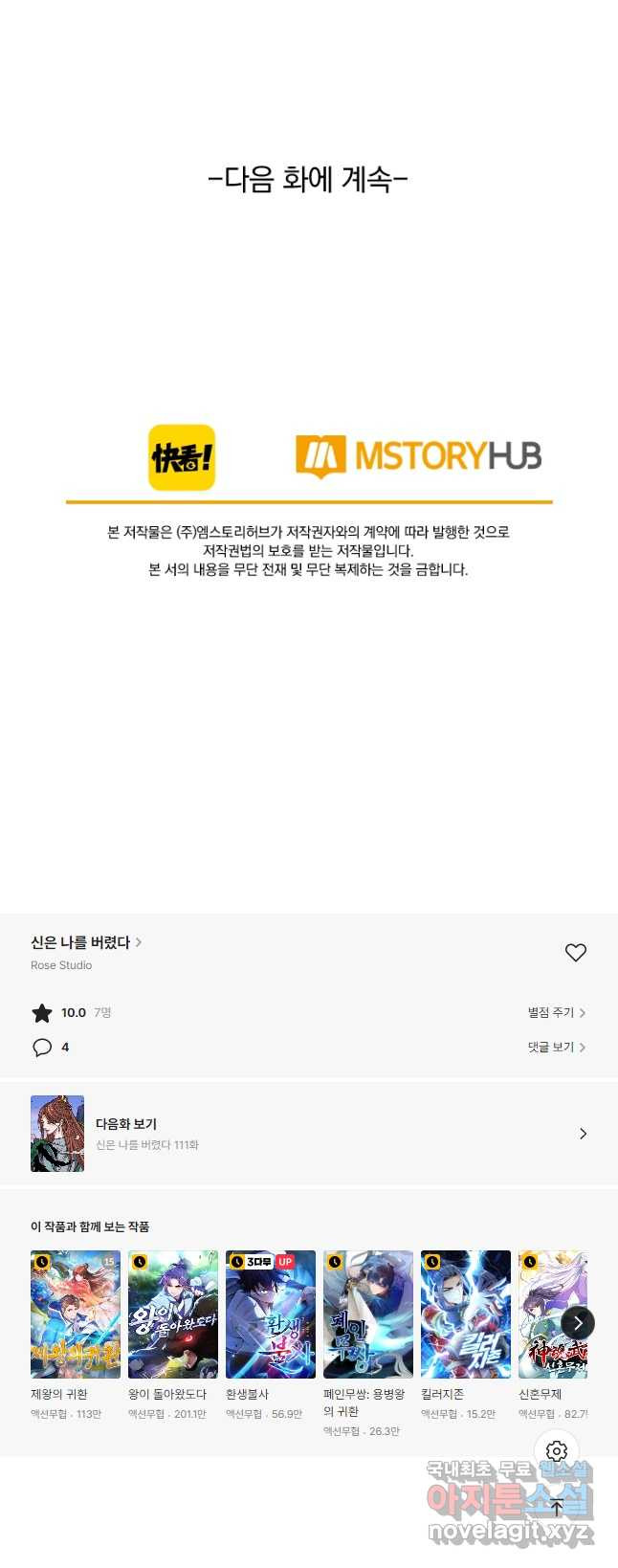Show more recommended titles with arrow
Image resolution: width=618 pixels, height=1568 pixels.
coord(578,1323)
